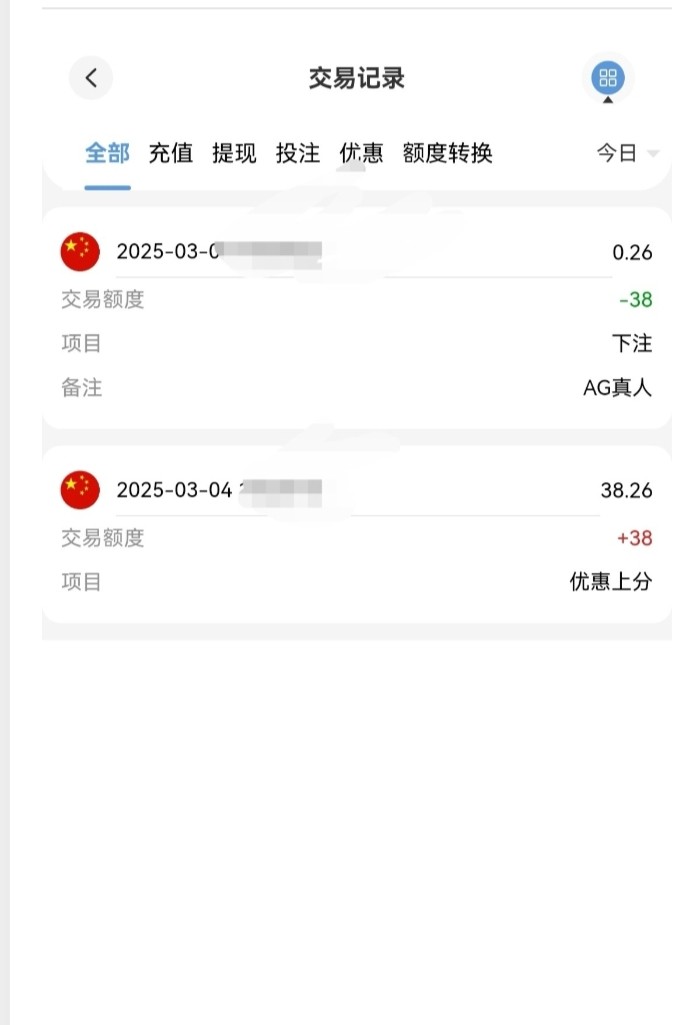Go back from 交易记录 page
The width and height of the screenshot is (690, 1025).
tap(91, 78)
